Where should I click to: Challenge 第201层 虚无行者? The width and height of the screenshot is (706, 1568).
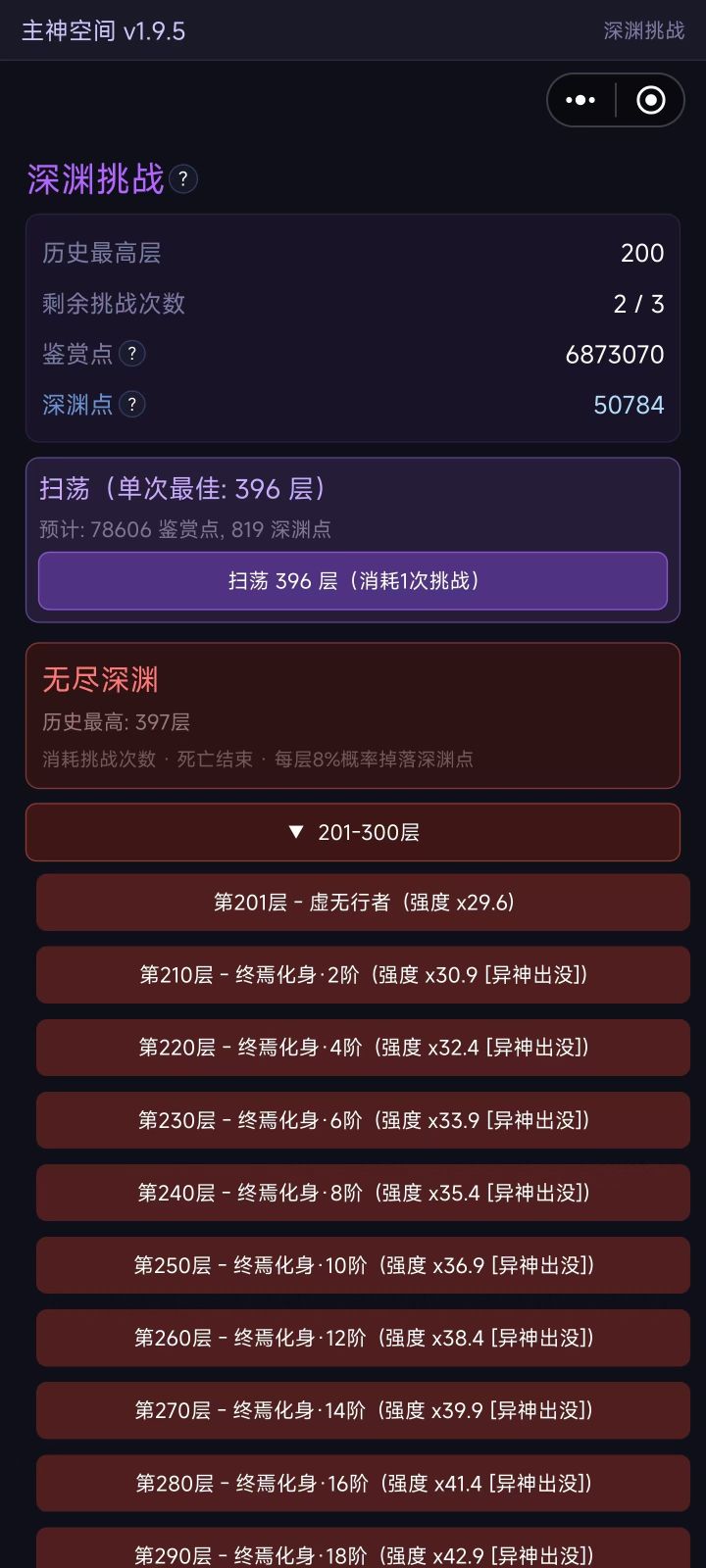click(x=353, y=902)
